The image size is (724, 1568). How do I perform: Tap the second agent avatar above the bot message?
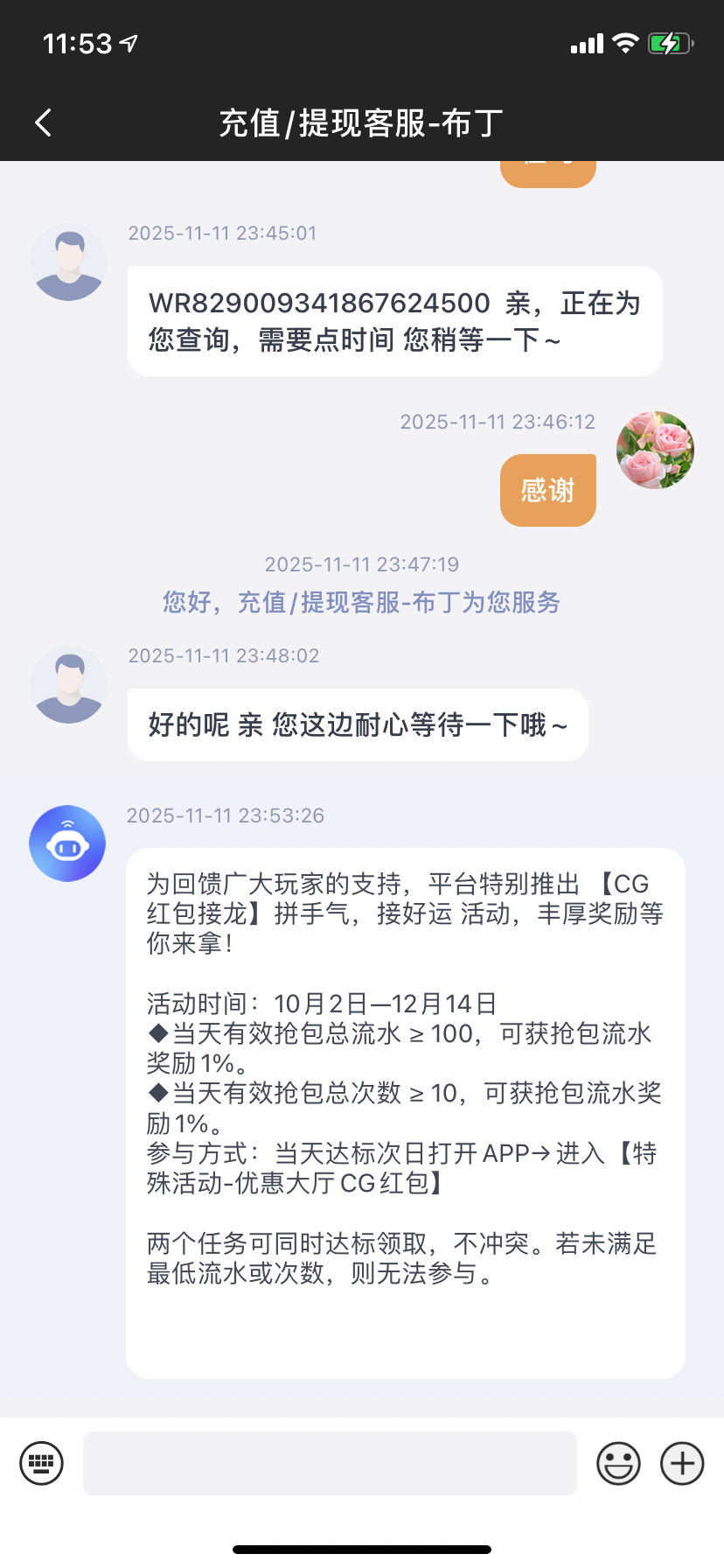68,685
